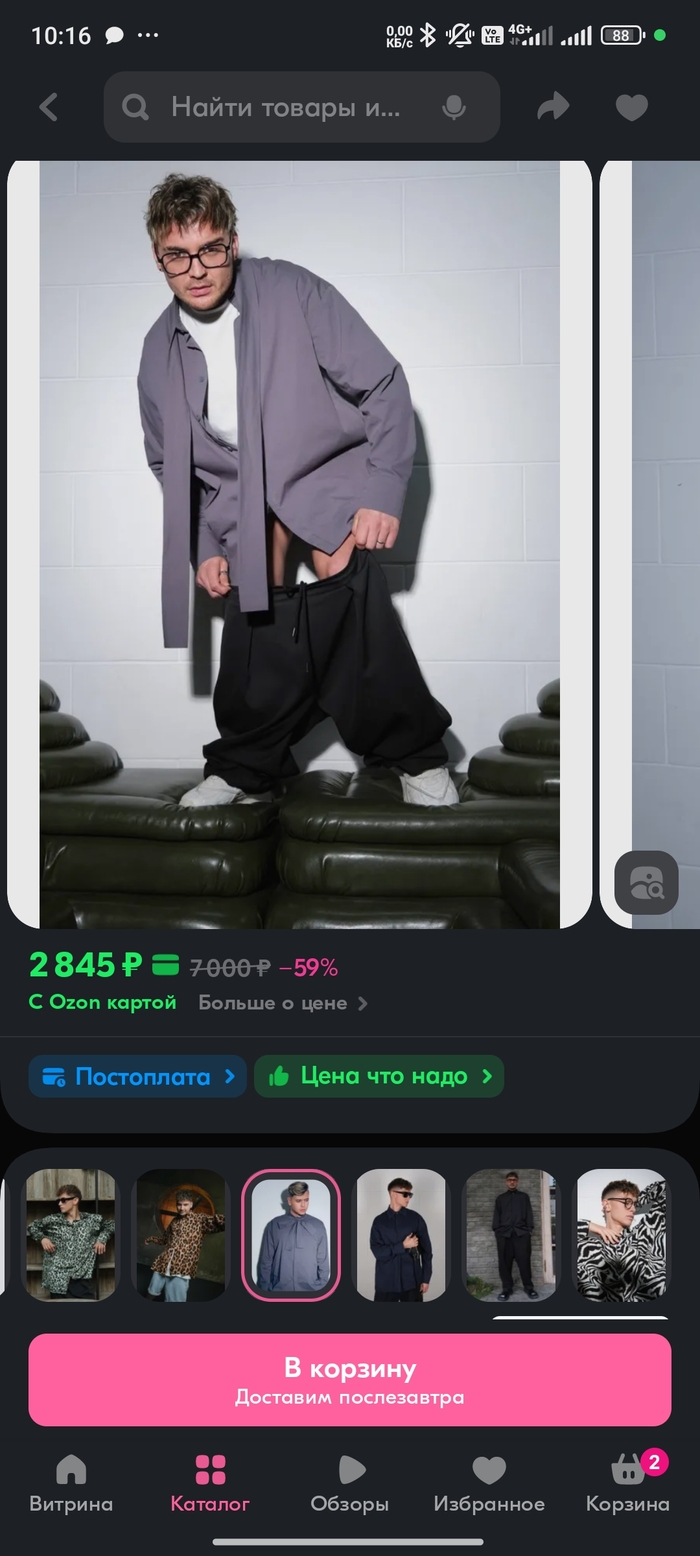This screenshot has width=700, height=1556.
Task: Expand "Больше о цене" details
Action: click(282, 1003)
